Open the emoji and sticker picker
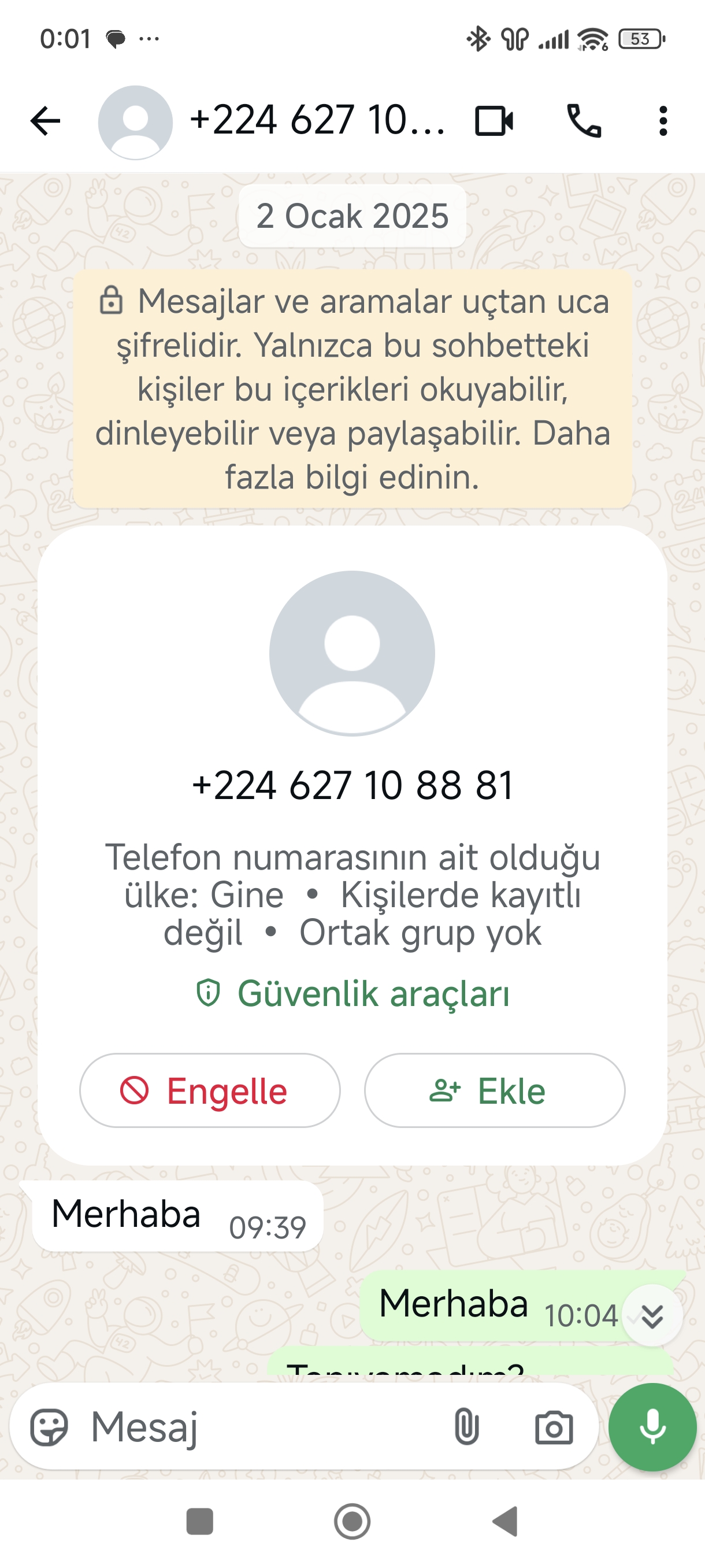The height and width of the screenshot is (1568, 705). coord(49,1427)
